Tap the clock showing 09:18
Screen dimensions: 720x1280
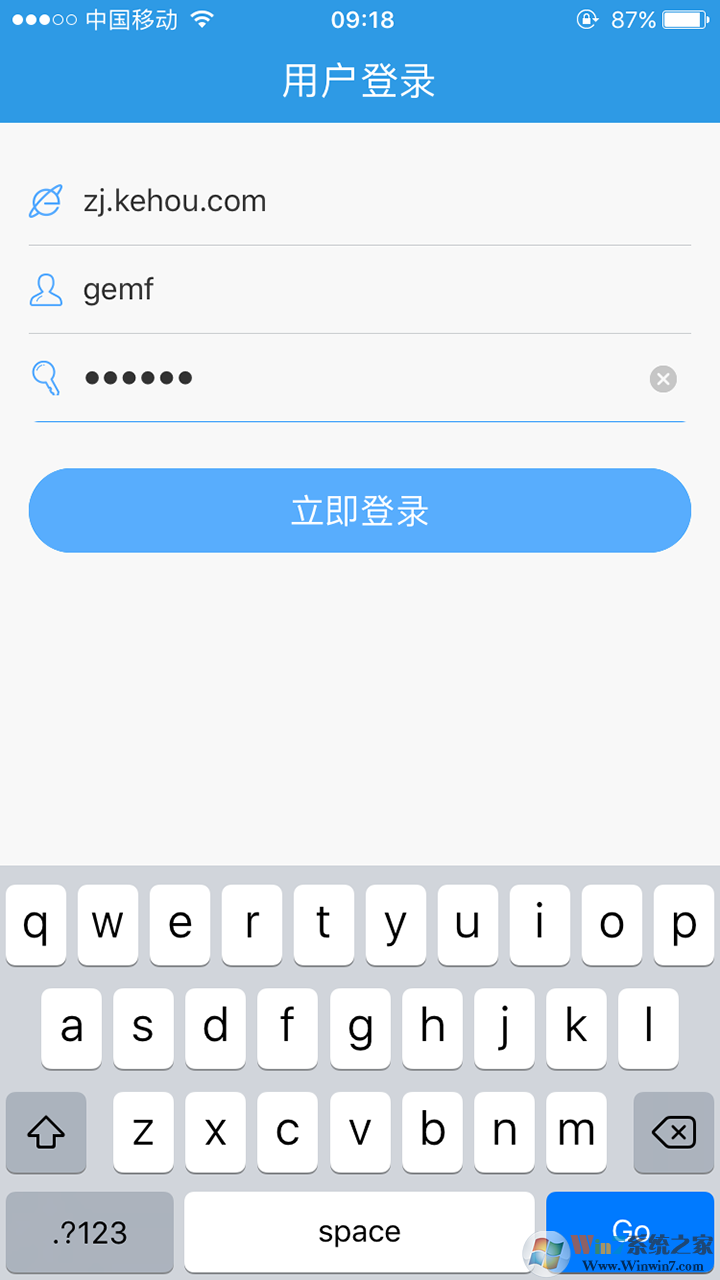coord(360,18)
